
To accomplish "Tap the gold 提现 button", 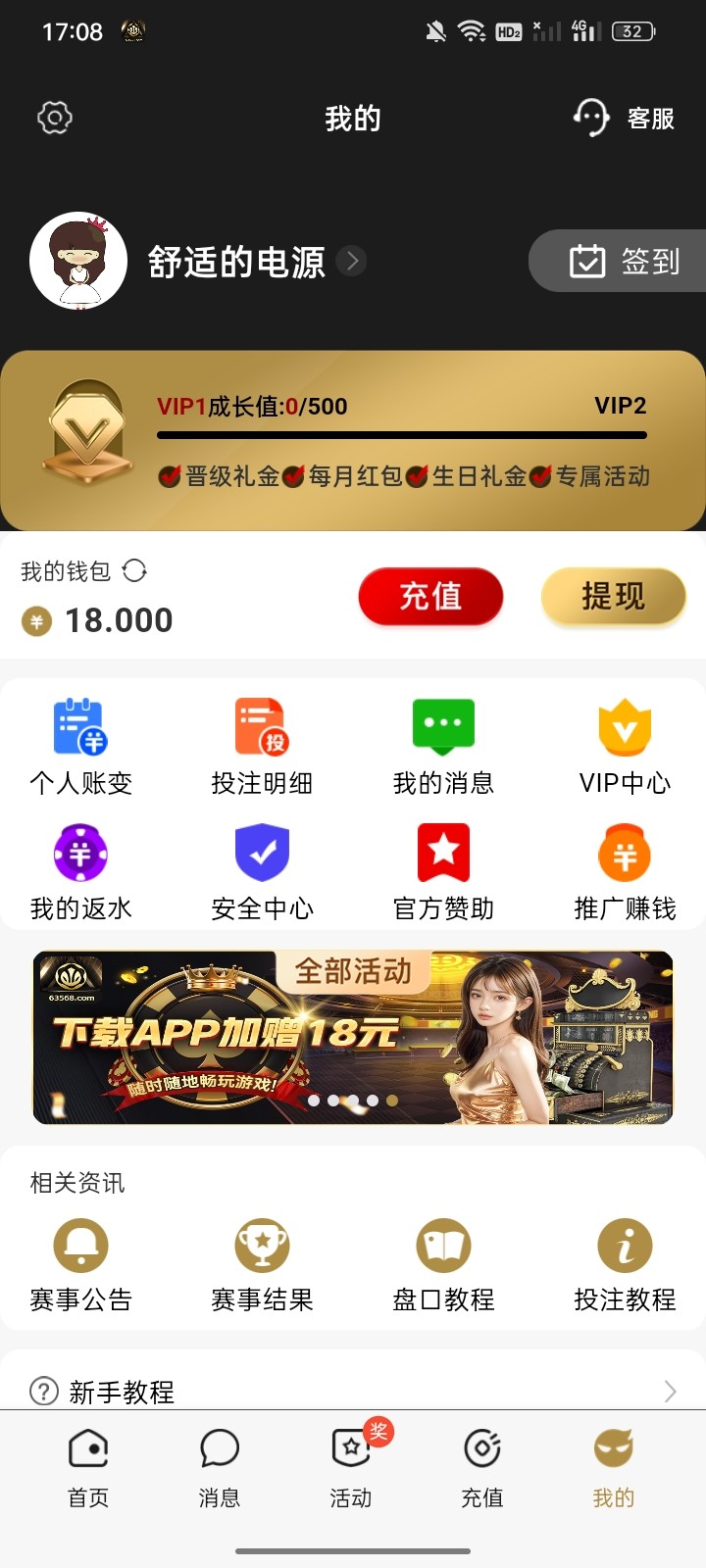I will click(x=613, y=596).
